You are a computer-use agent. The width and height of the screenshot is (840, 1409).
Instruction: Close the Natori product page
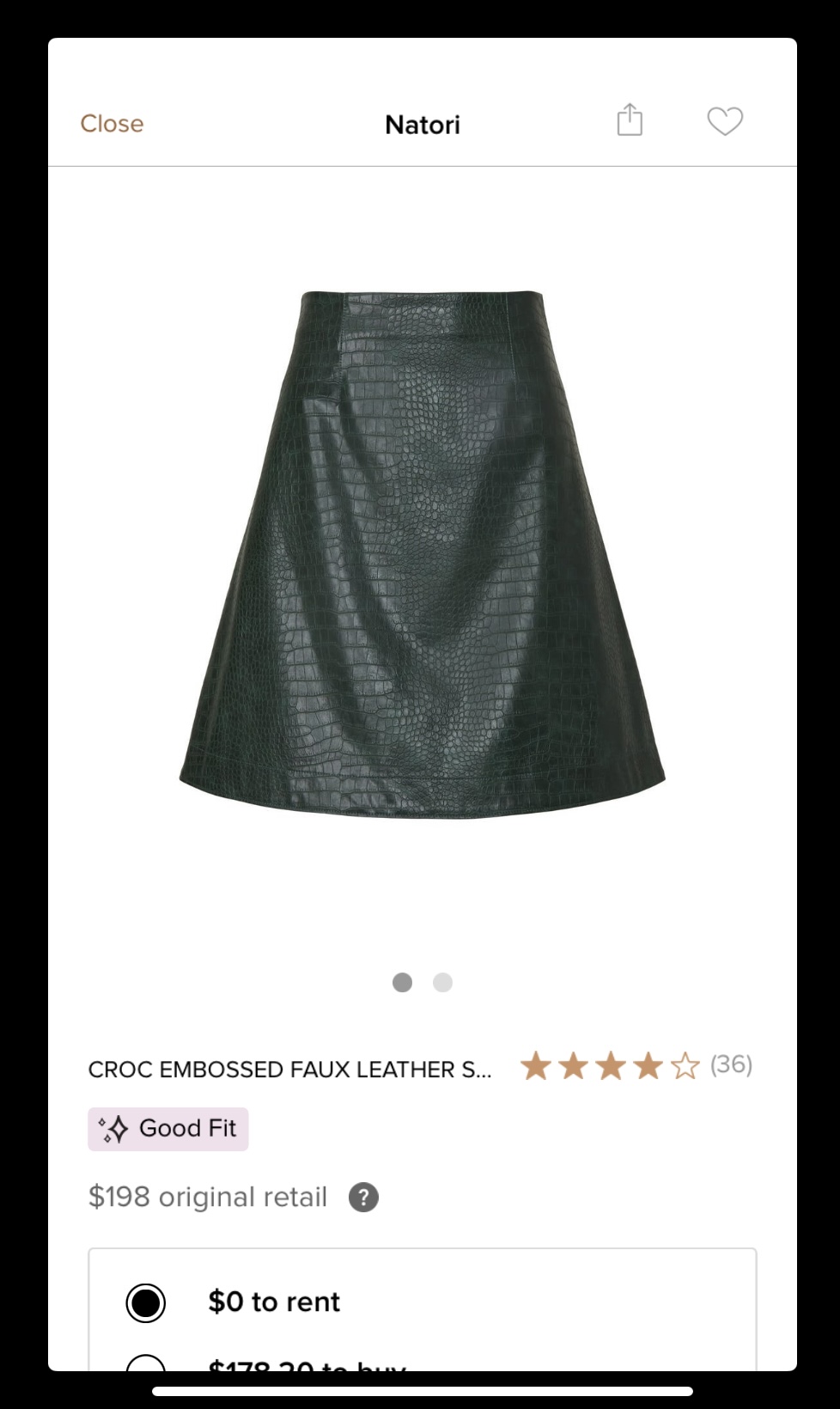[x=112, y=124]
